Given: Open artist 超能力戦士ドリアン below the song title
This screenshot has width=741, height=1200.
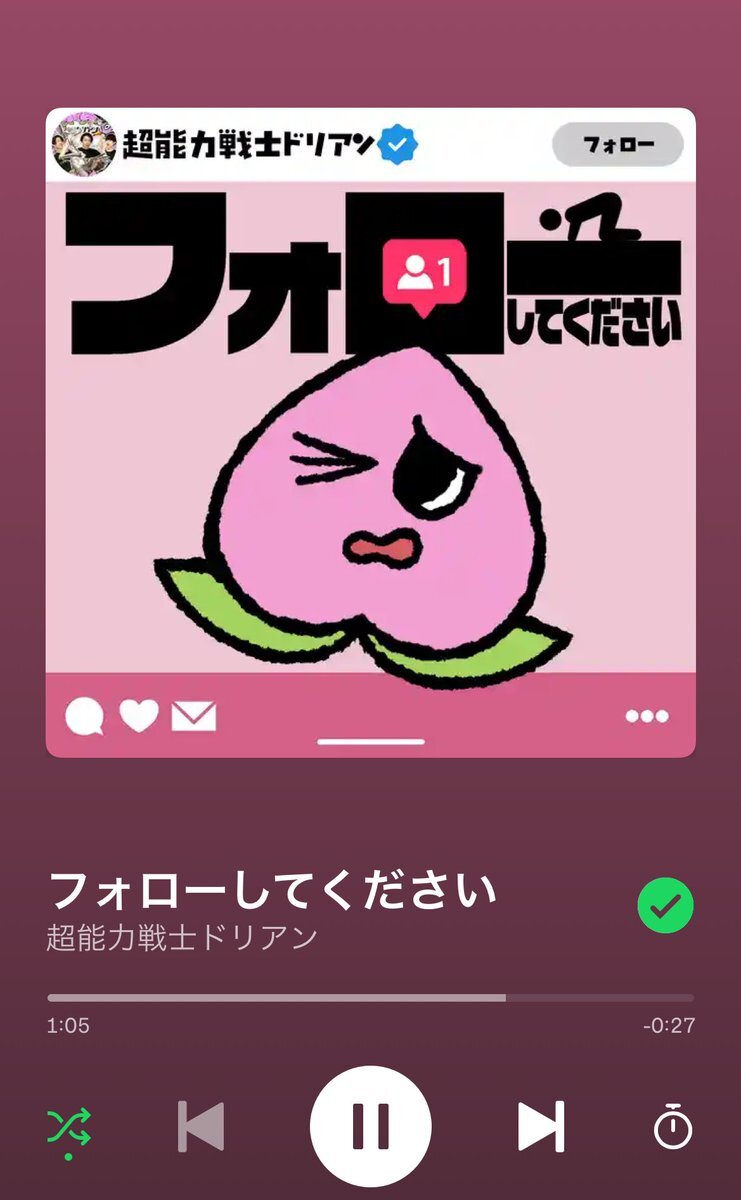Looking at the screenshot, I should coord(182,938).
